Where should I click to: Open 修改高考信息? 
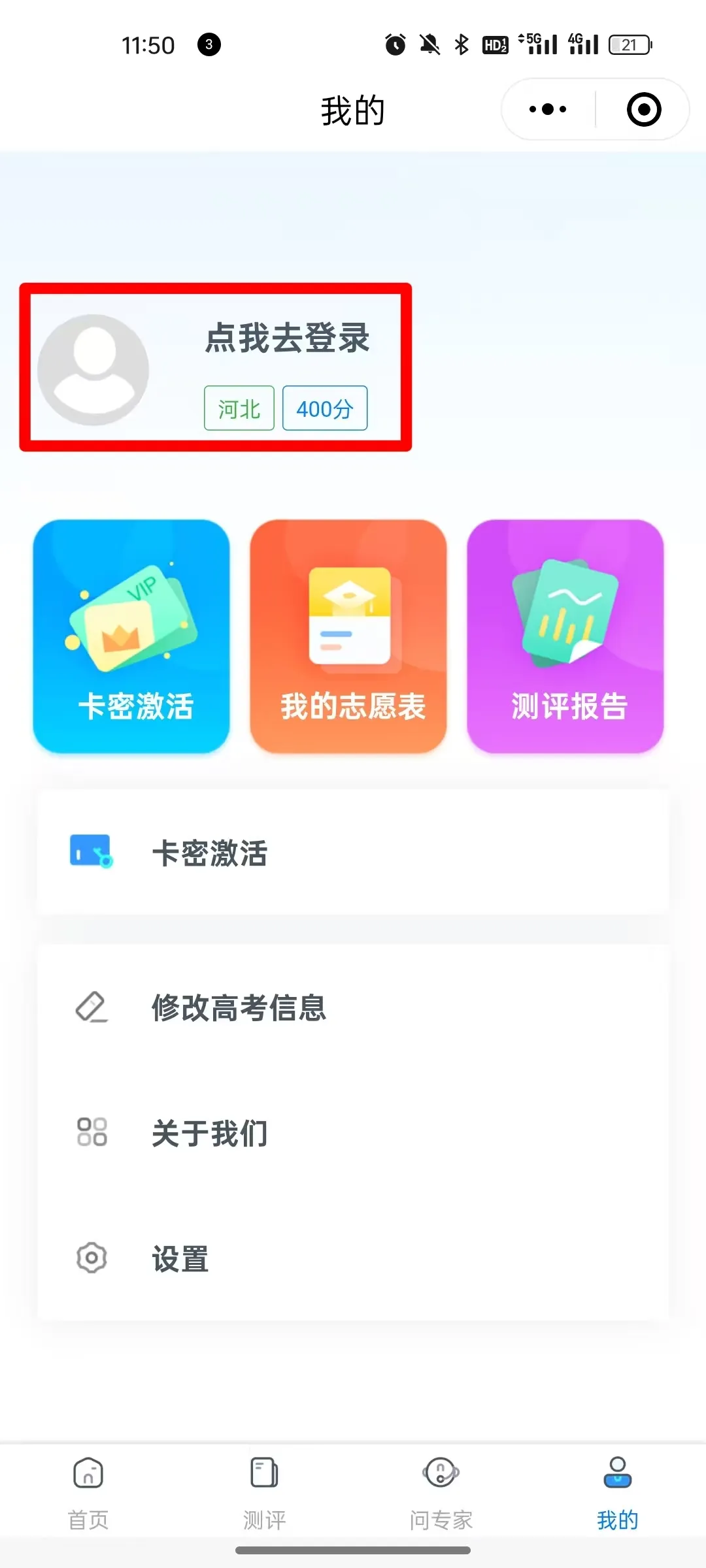[353, 1007]
